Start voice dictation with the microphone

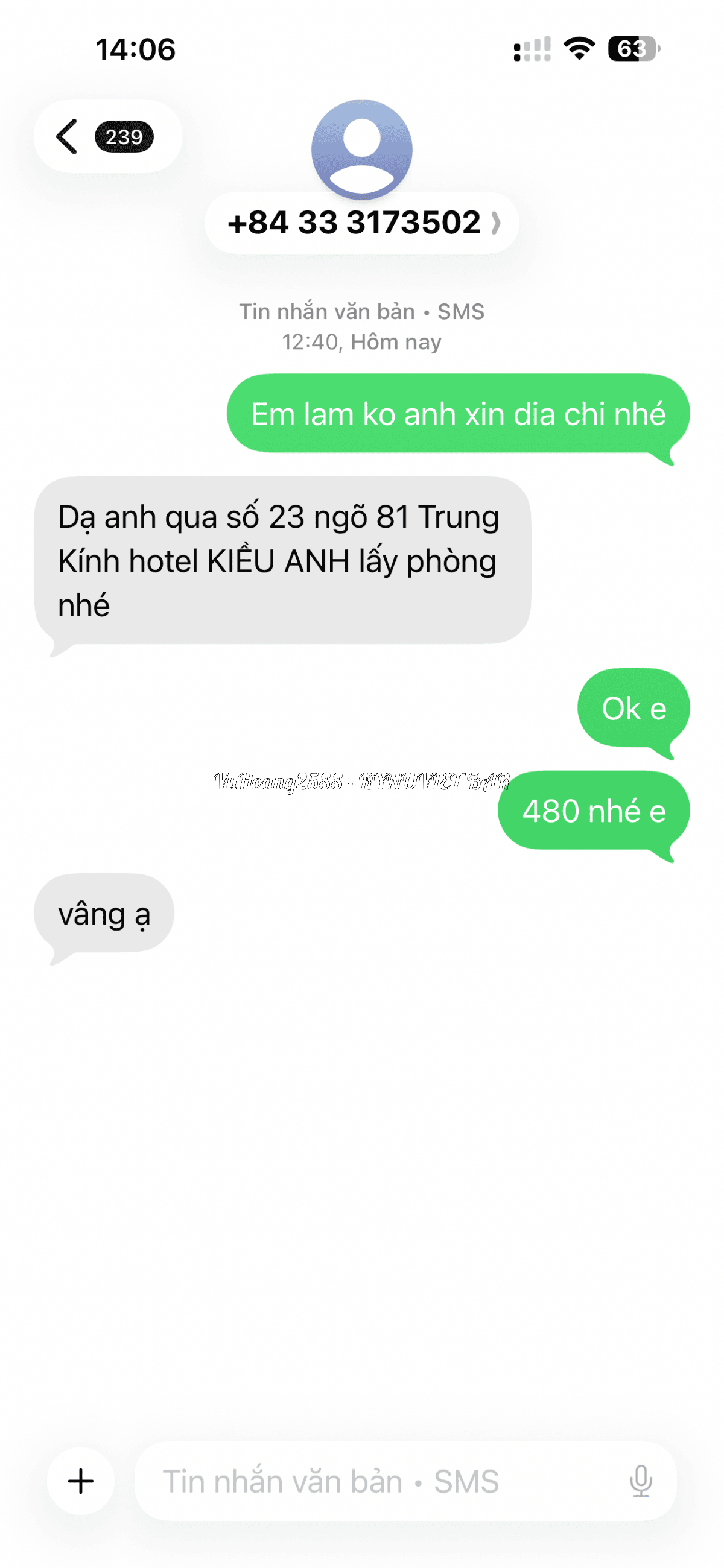pyautogui.click(x=641, y=1481)
